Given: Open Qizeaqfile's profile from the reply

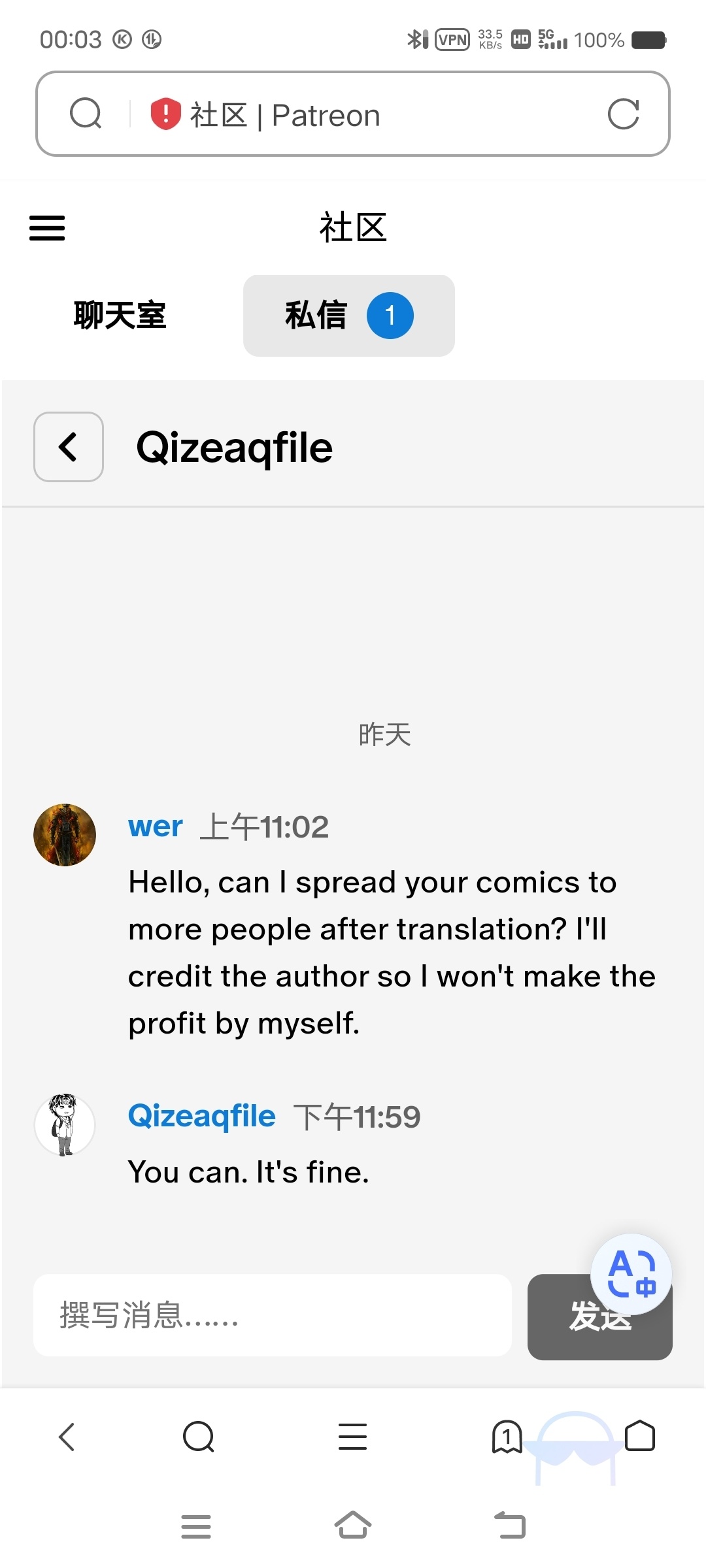Looking at the screenshot, I should tap(201, 1116).
